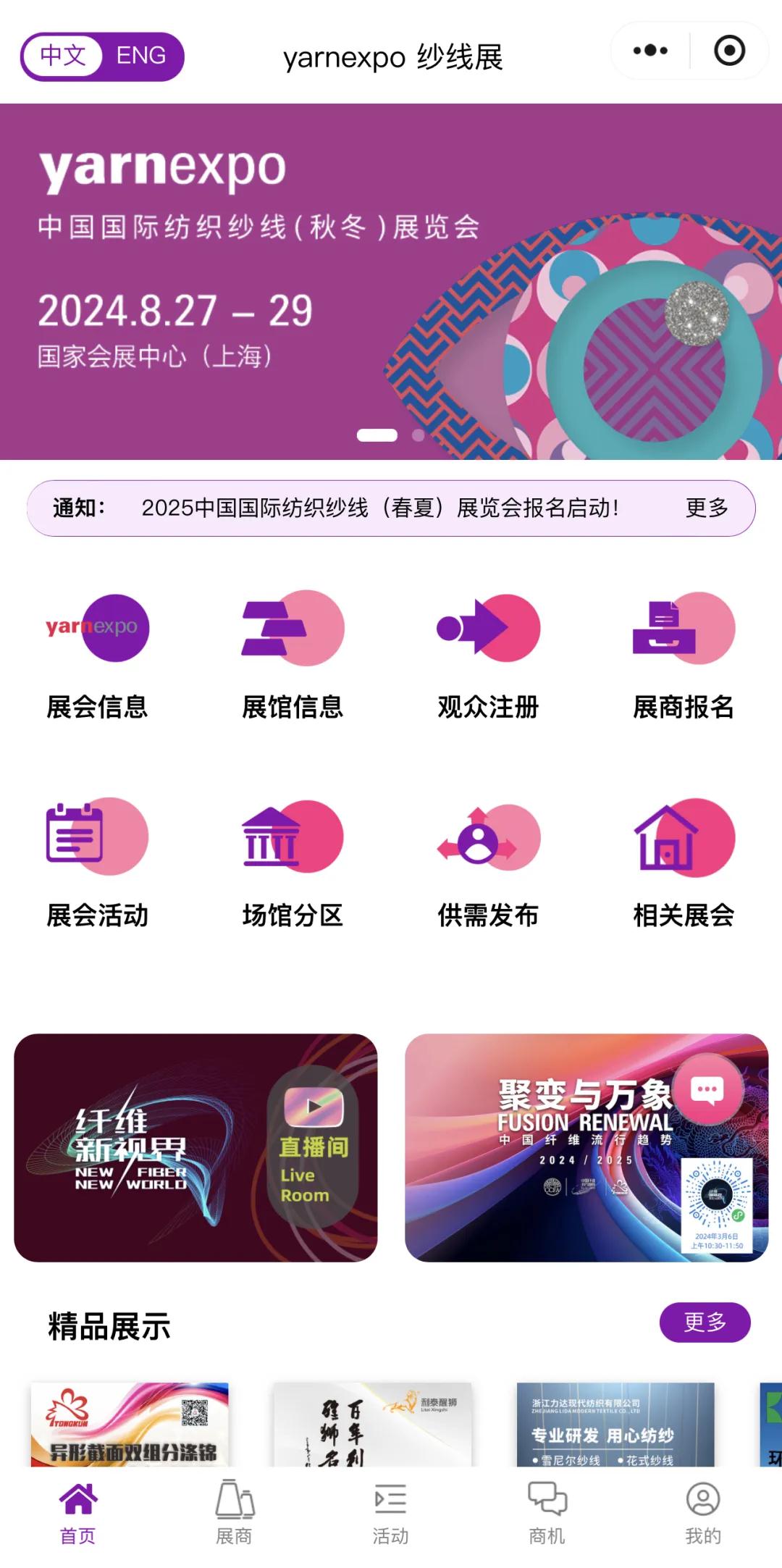
Task: Tap the floating chat bubble button
Action: click(x=707, y=1089)
